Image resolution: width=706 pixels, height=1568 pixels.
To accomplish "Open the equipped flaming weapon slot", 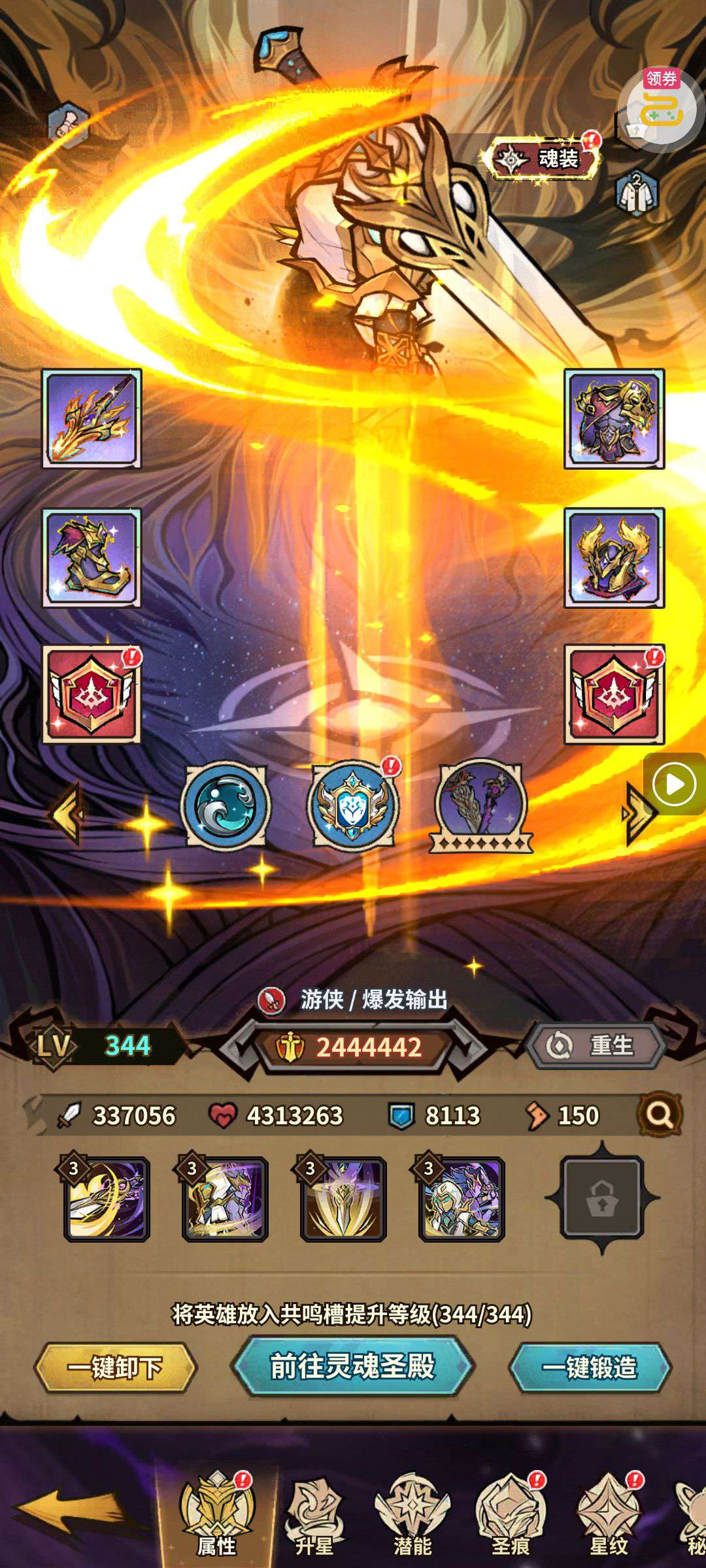I will (x=92, y=418).
